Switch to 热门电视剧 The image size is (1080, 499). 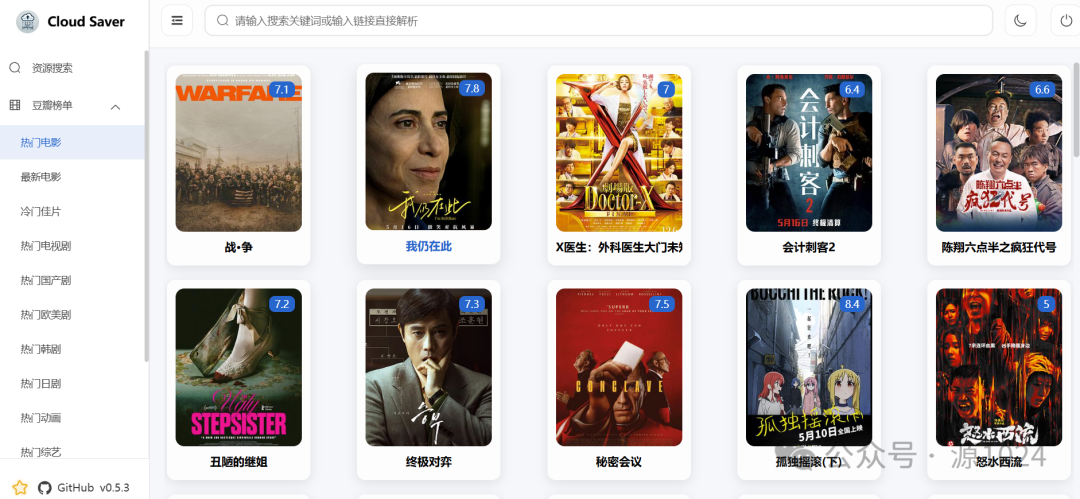click(x=45, y=246)
